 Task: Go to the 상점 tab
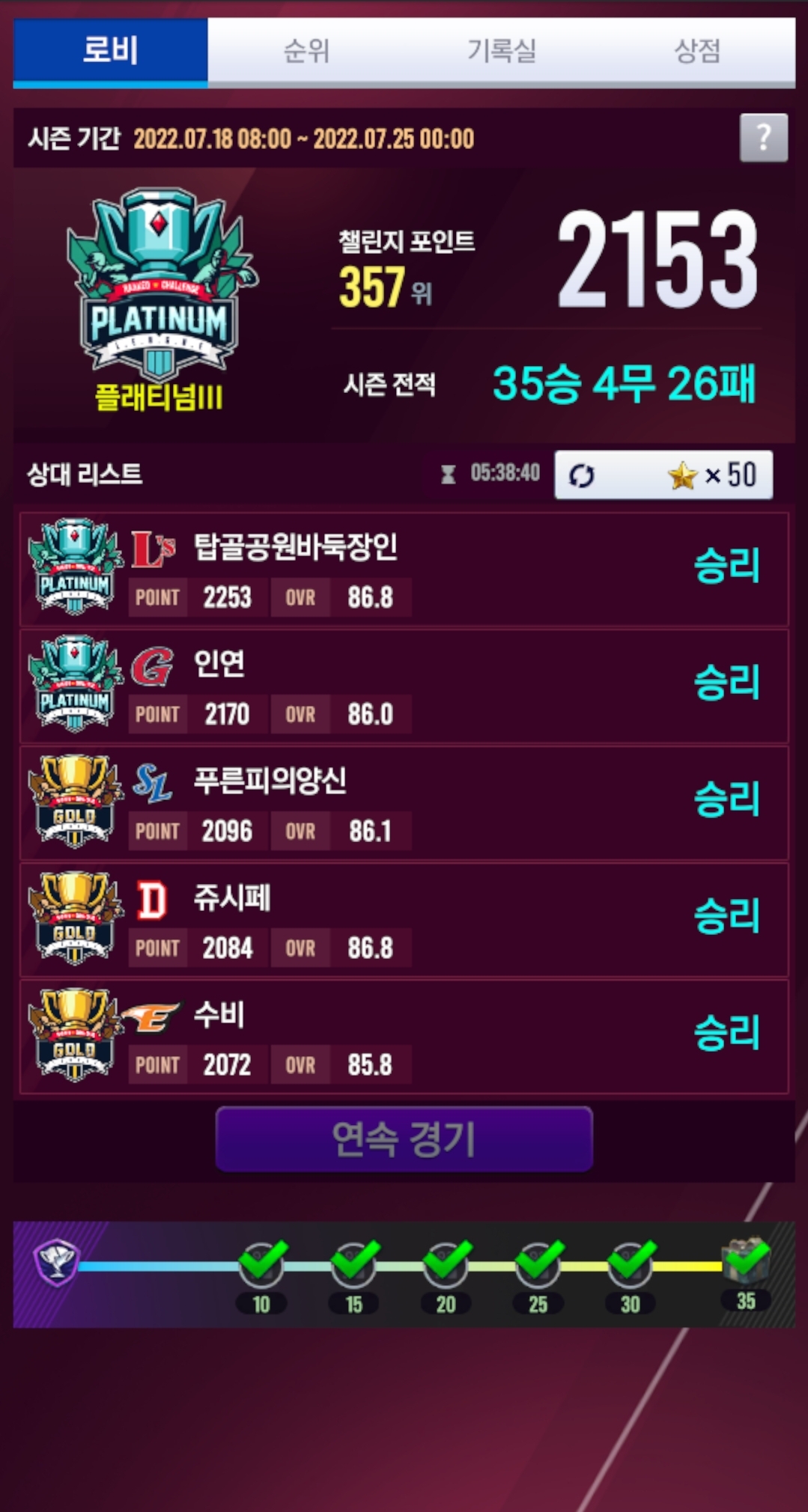tap(697, 51)
